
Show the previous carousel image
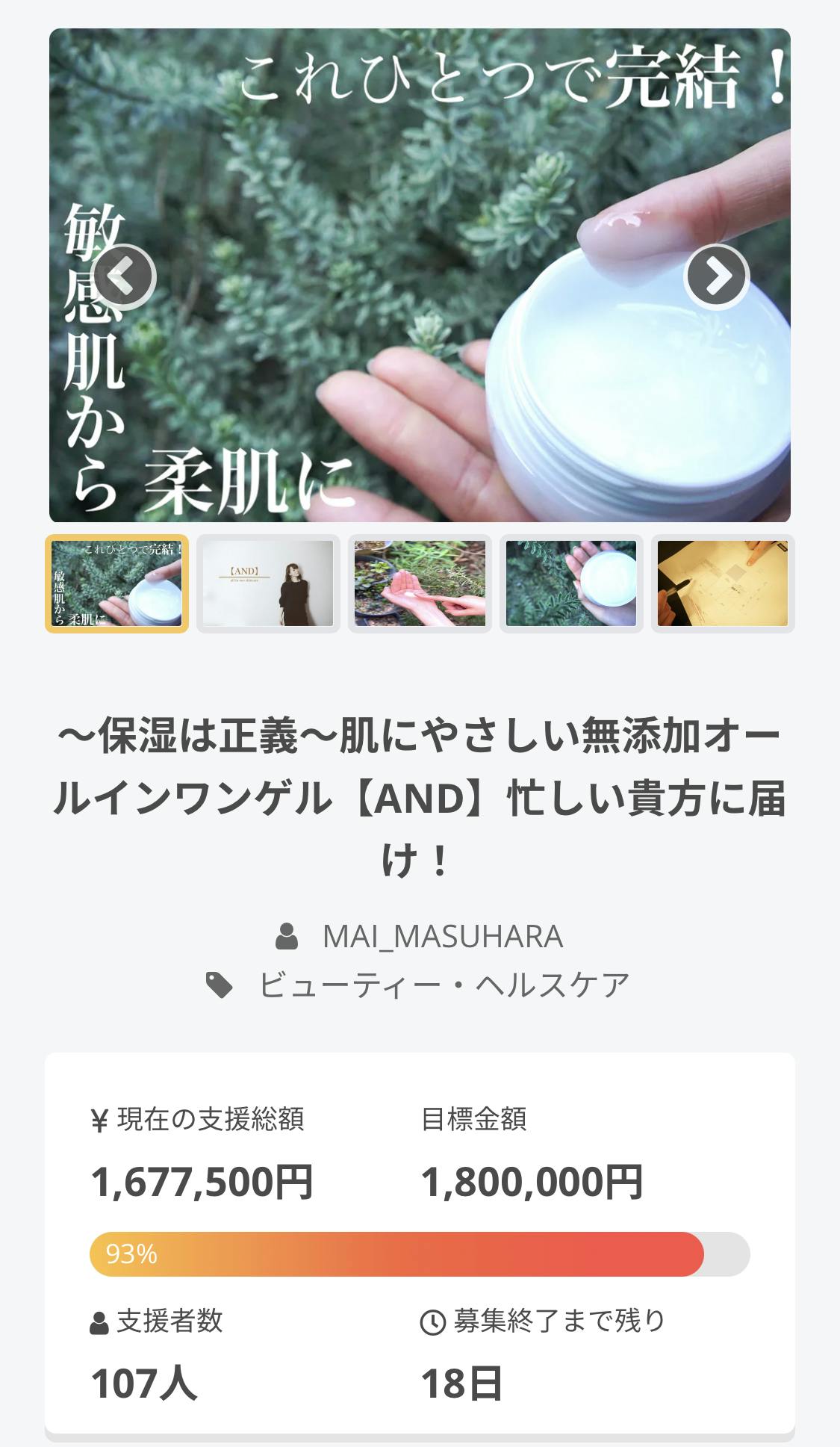click(124, 276)
